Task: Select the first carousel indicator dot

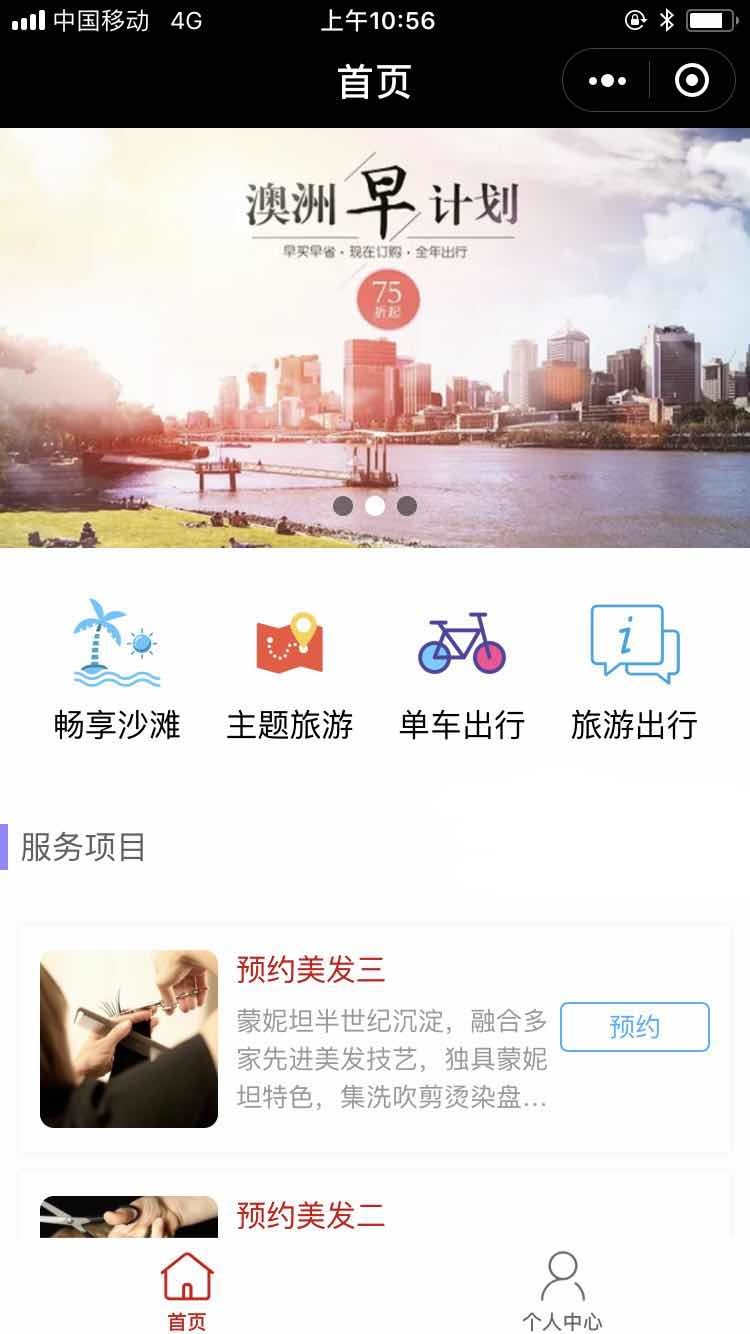Action: pos(344,506)
